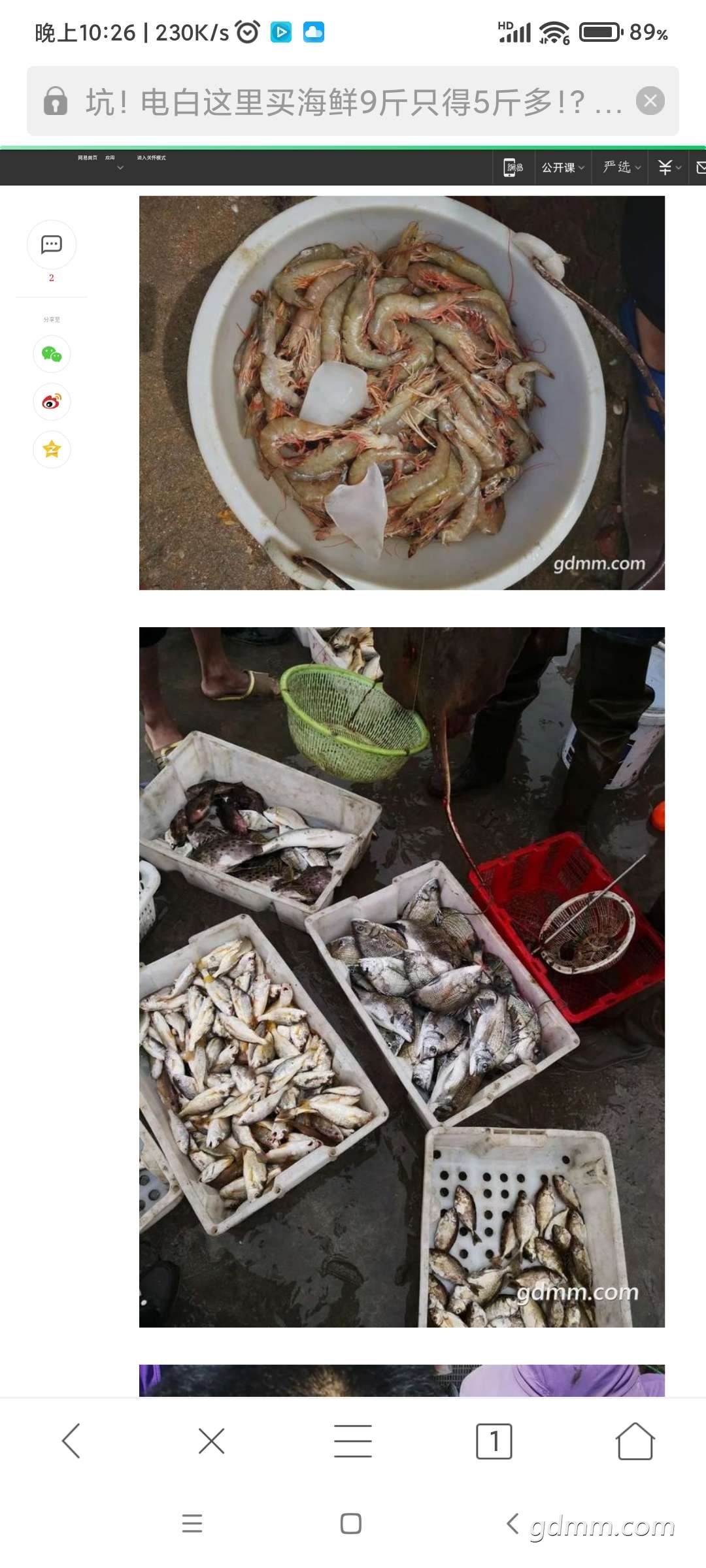Expand the 公开课 menu

(562, 168)
